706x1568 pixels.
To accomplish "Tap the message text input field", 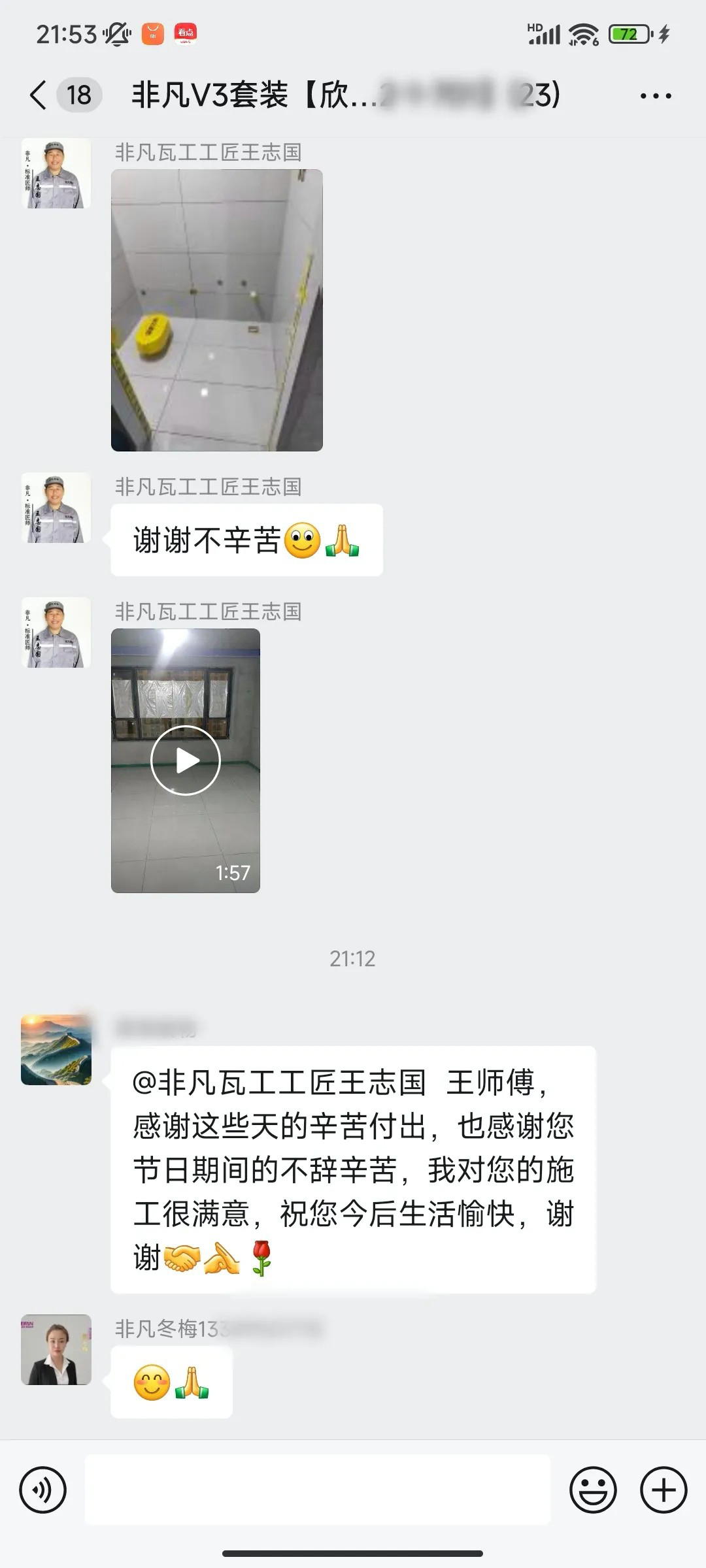I will coord(318,1490).
